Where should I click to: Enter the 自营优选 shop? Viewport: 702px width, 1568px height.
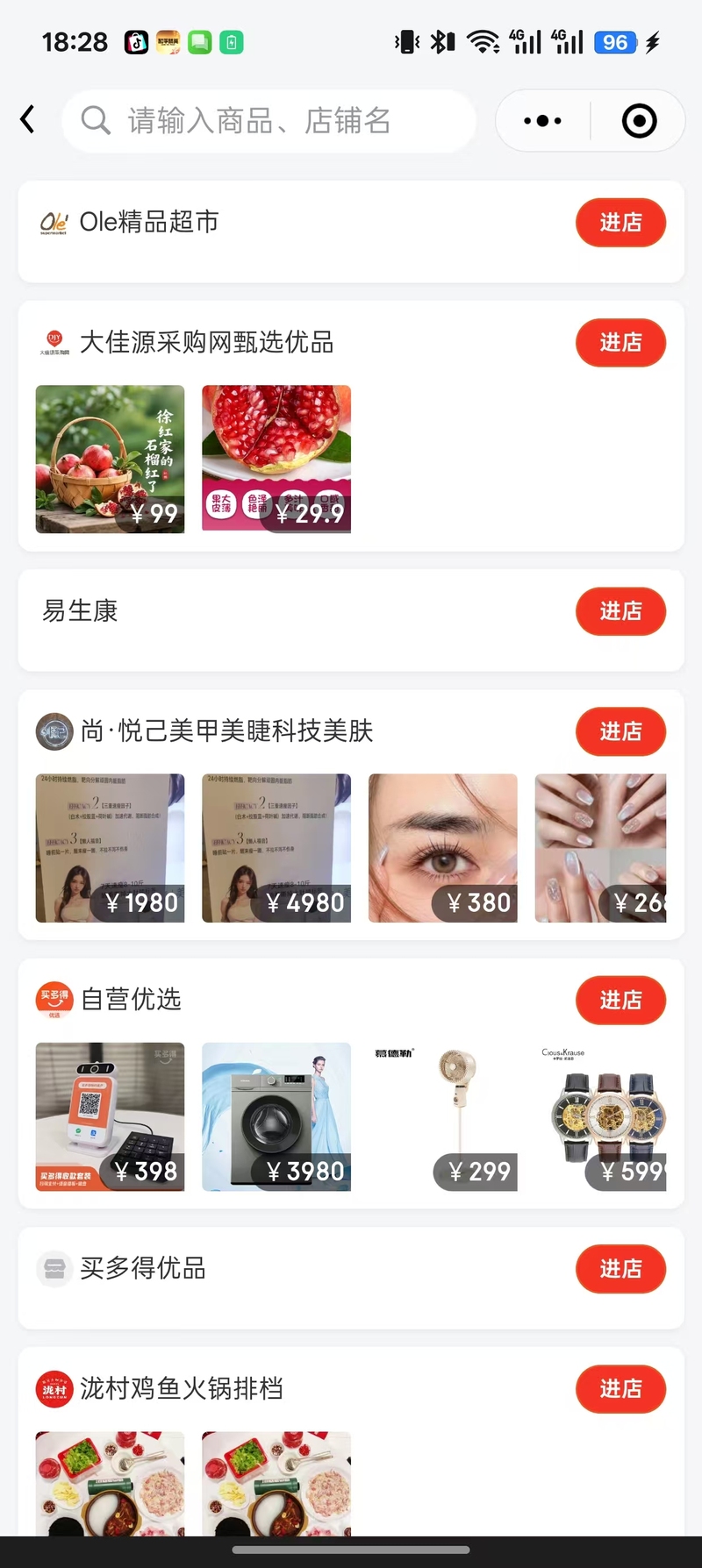click(x=620, y=1000)
